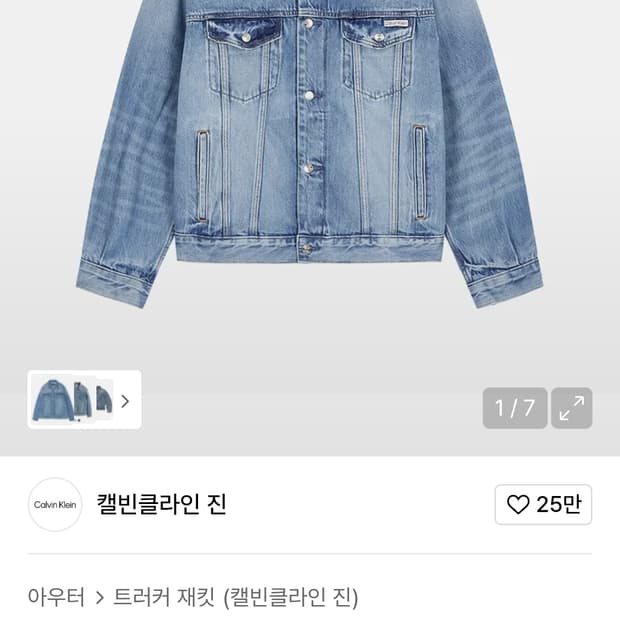Go to the 아우터 category
This screenshot has width=620, height=620.
pos(56,598)
